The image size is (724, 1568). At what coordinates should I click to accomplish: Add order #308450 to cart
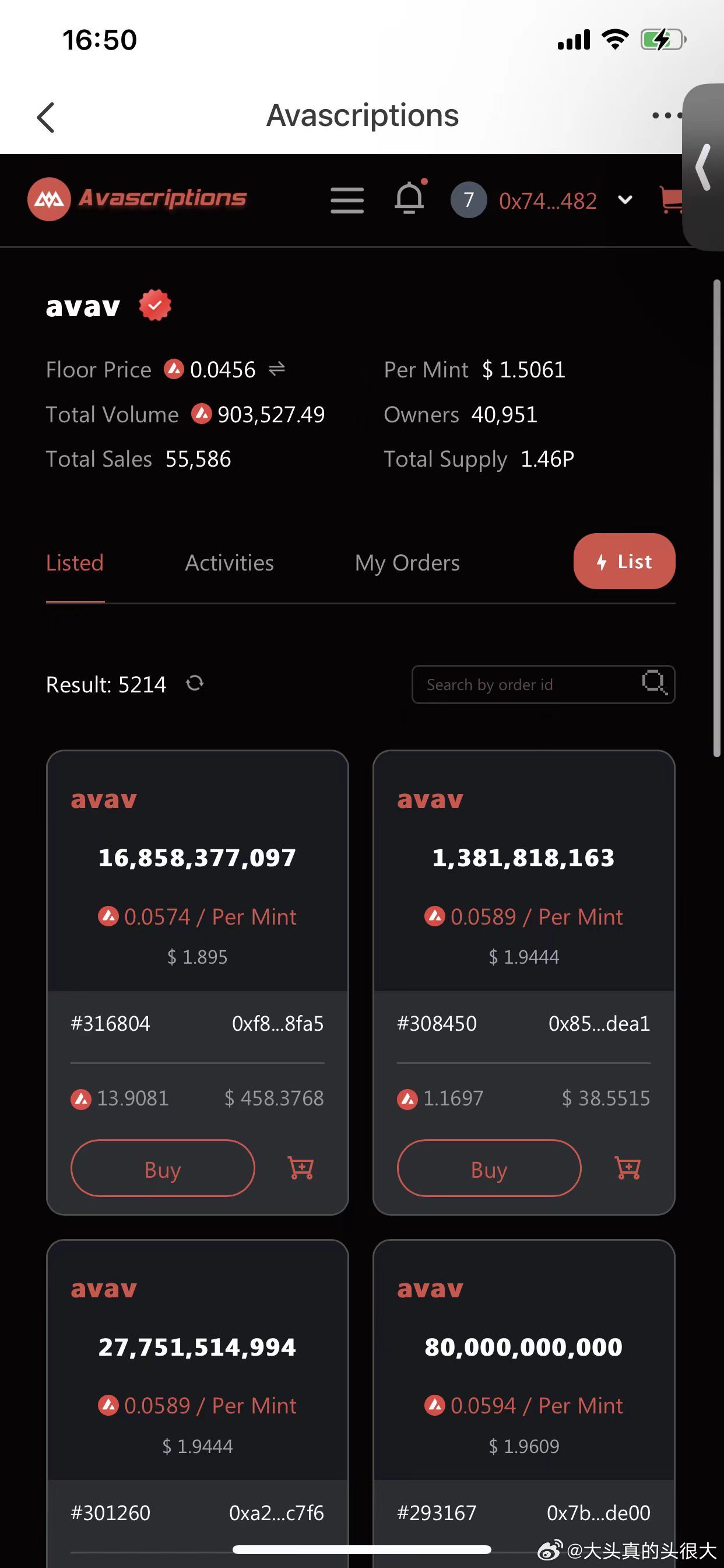tap(628, 1168)
